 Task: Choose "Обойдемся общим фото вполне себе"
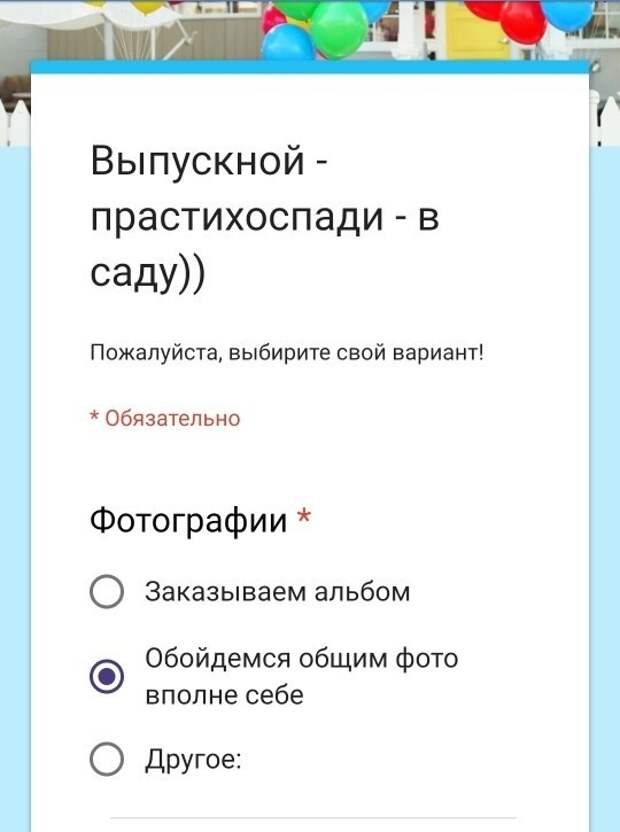pos(107,677)
